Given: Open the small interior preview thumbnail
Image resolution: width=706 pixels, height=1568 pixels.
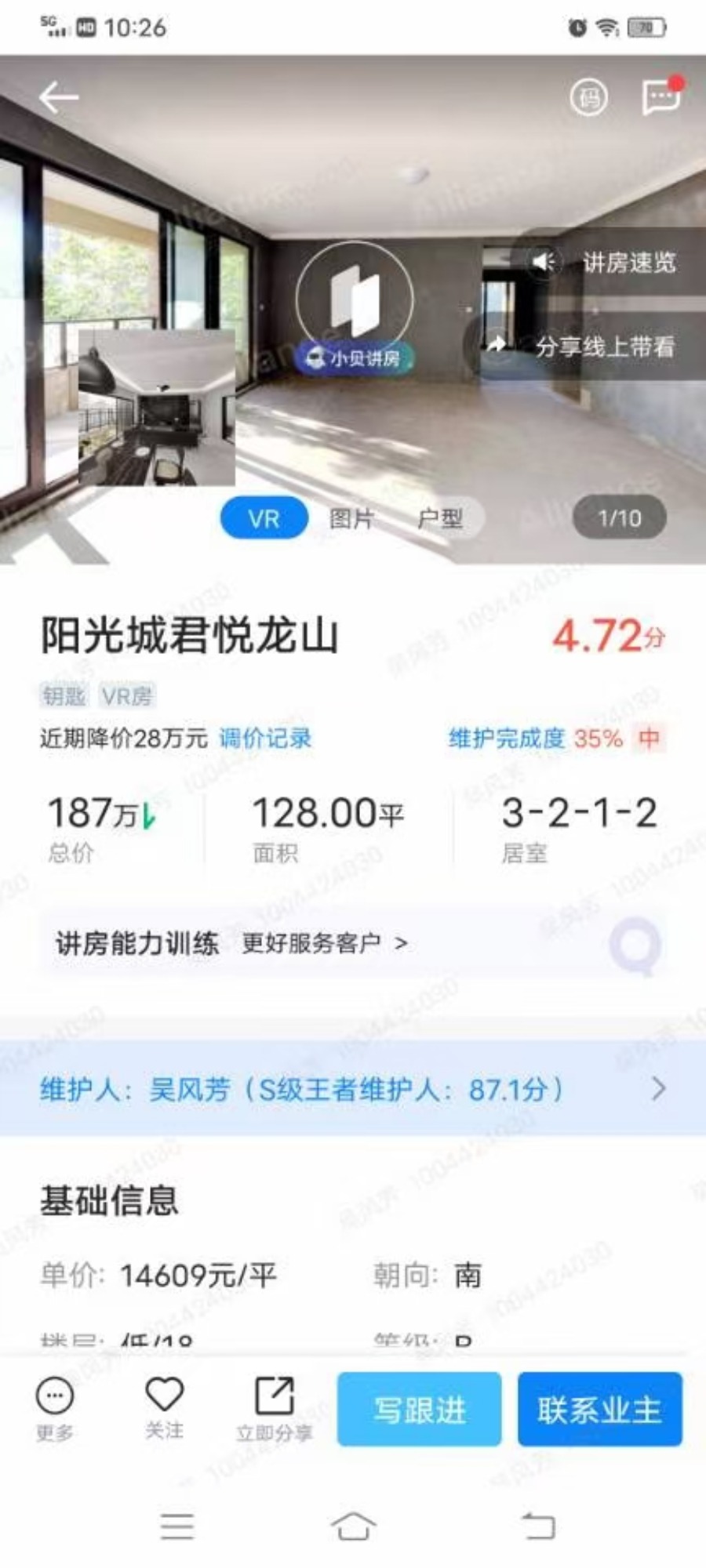Looking at the screenshot, I should pos(157,407).
